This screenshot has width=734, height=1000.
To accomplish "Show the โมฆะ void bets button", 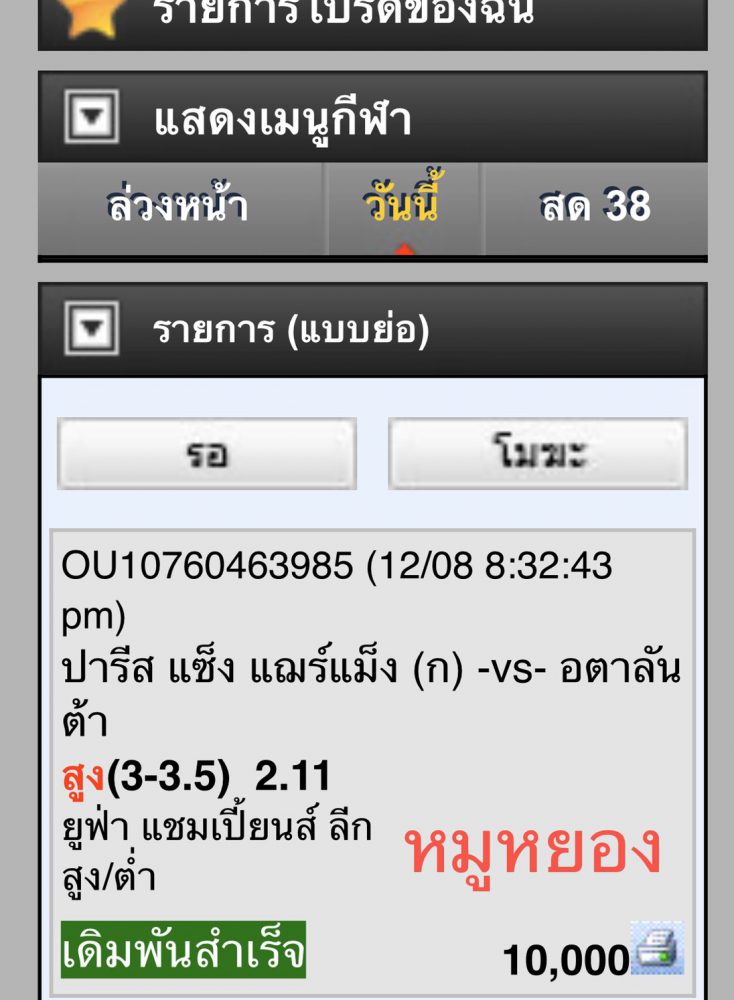I will click(538, 454).
